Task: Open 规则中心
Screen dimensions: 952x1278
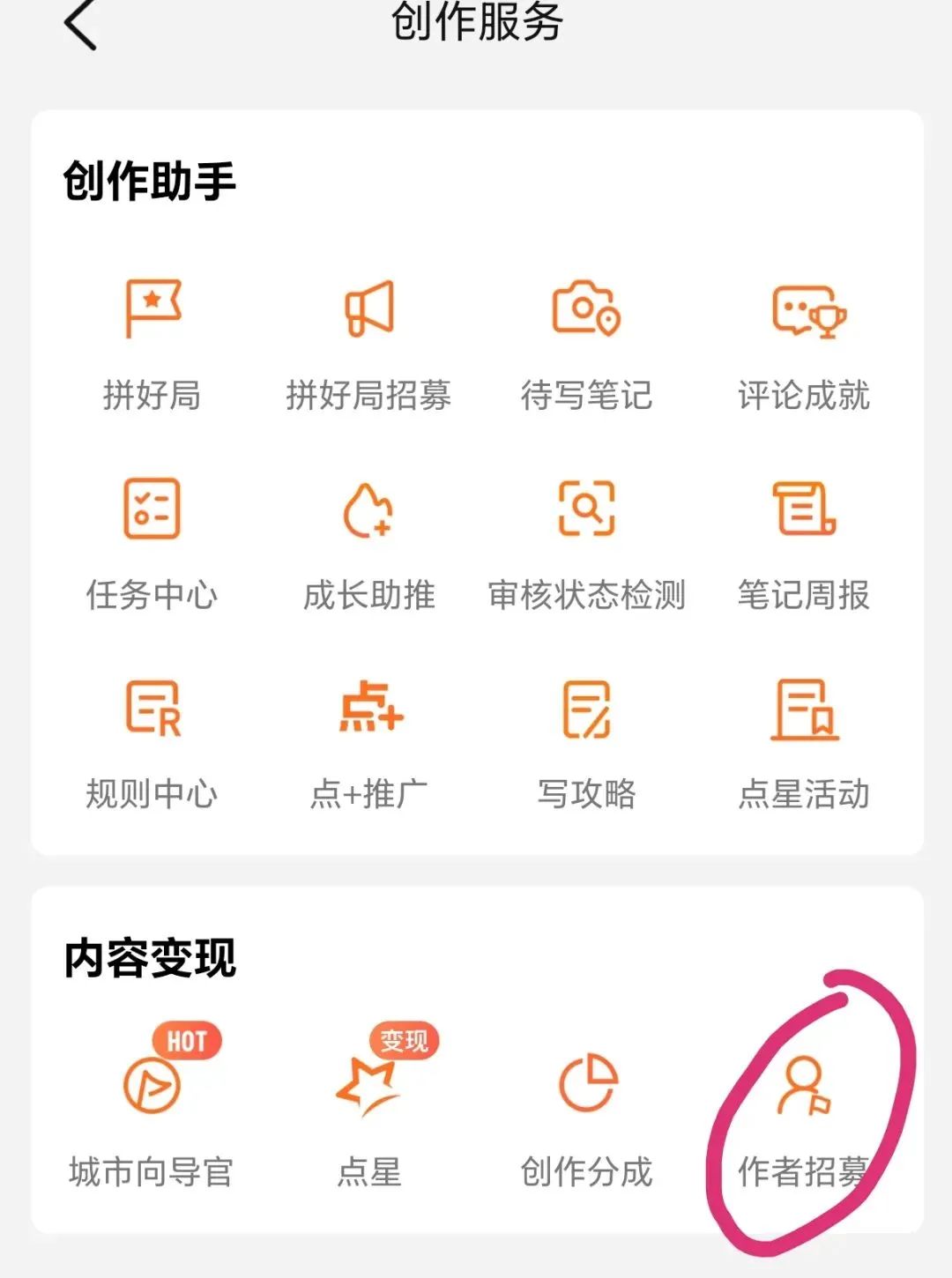Action: 152,743
